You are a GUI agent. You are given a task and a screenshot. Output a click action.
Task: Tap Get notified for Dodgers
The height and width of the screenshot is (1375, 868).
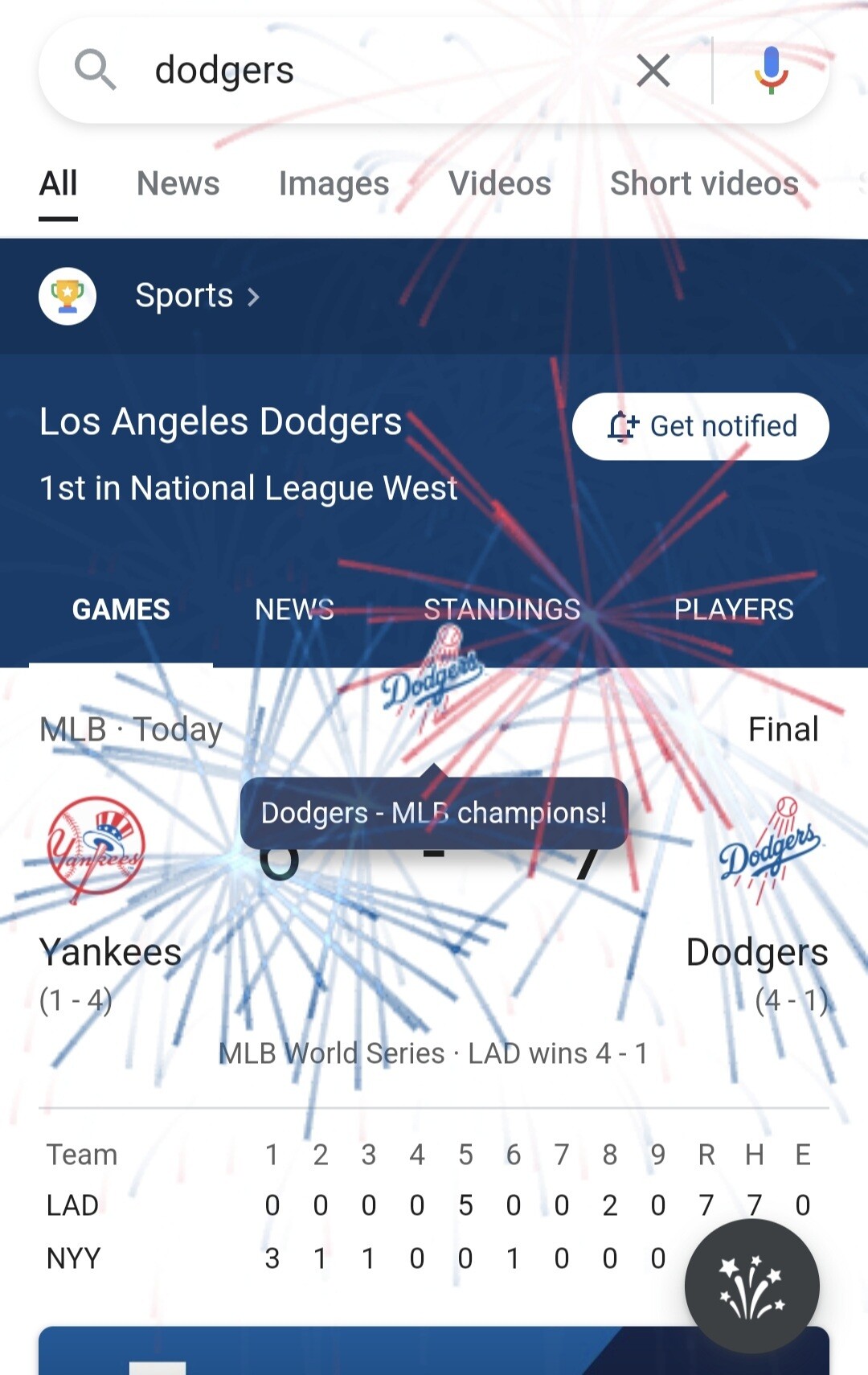700,426
